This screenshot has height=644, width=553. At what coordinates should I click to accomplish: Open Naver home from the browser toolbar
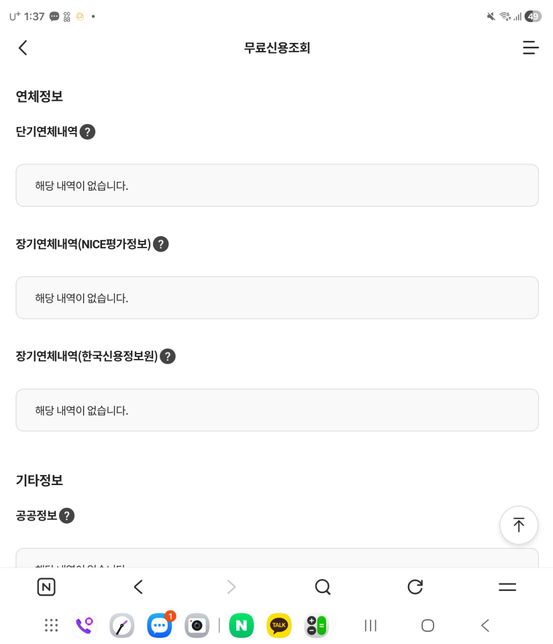coord(46,587)
